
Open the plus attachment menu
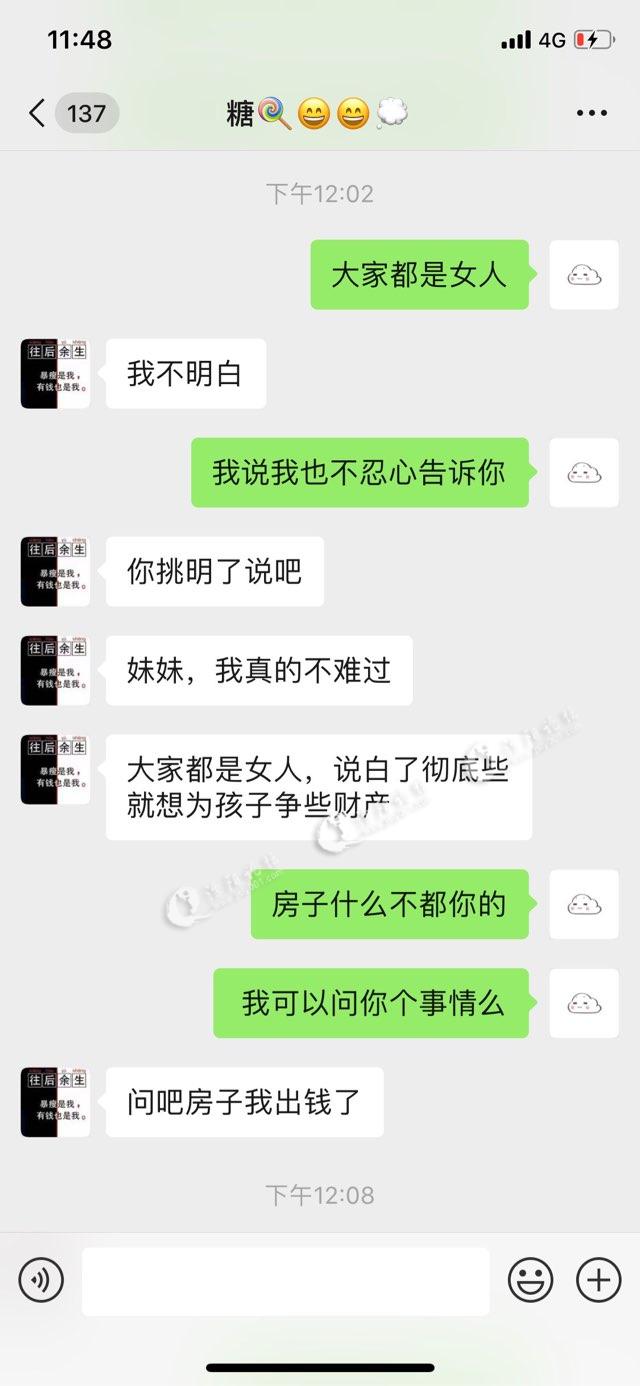click(598, 1279)
